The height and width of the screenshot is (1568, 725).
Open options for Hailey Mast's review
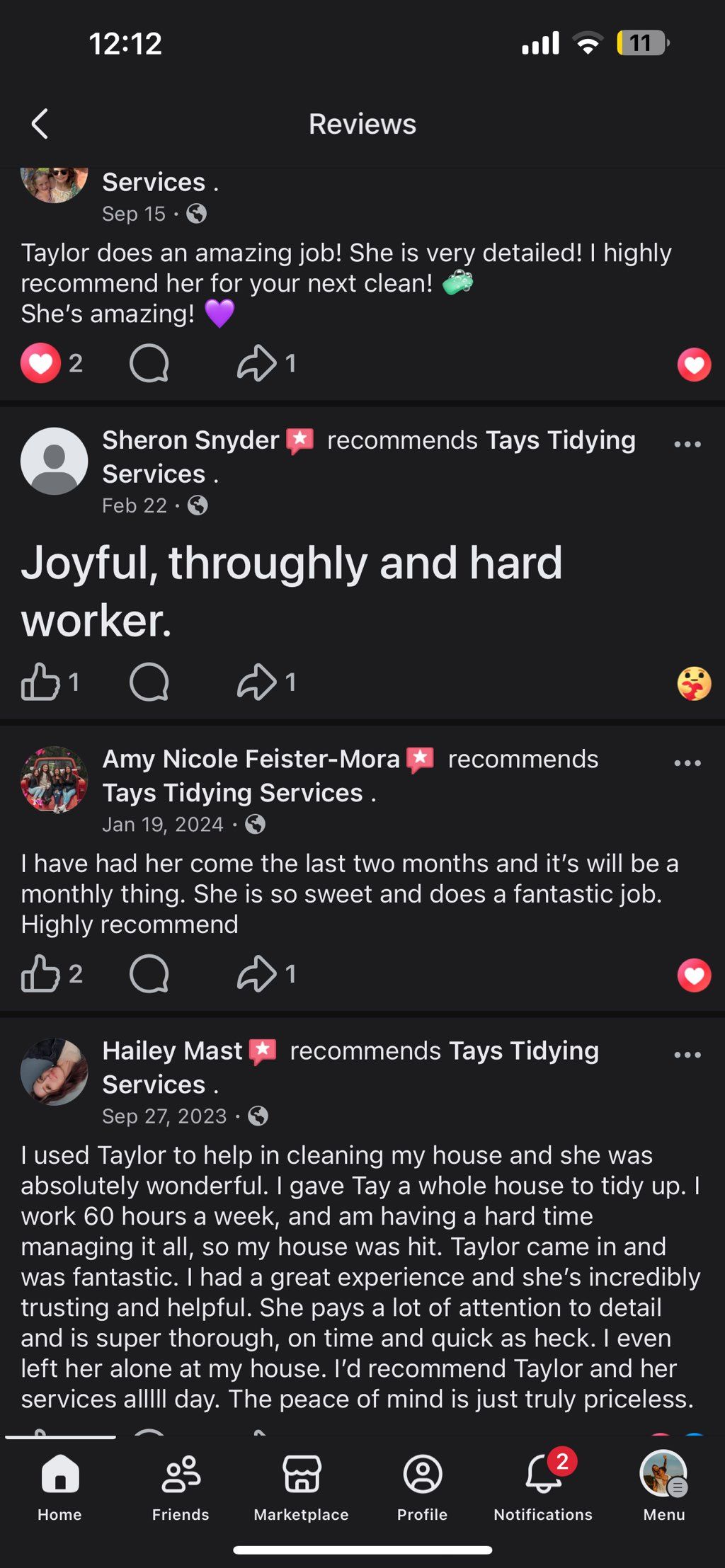(687, 1055)
